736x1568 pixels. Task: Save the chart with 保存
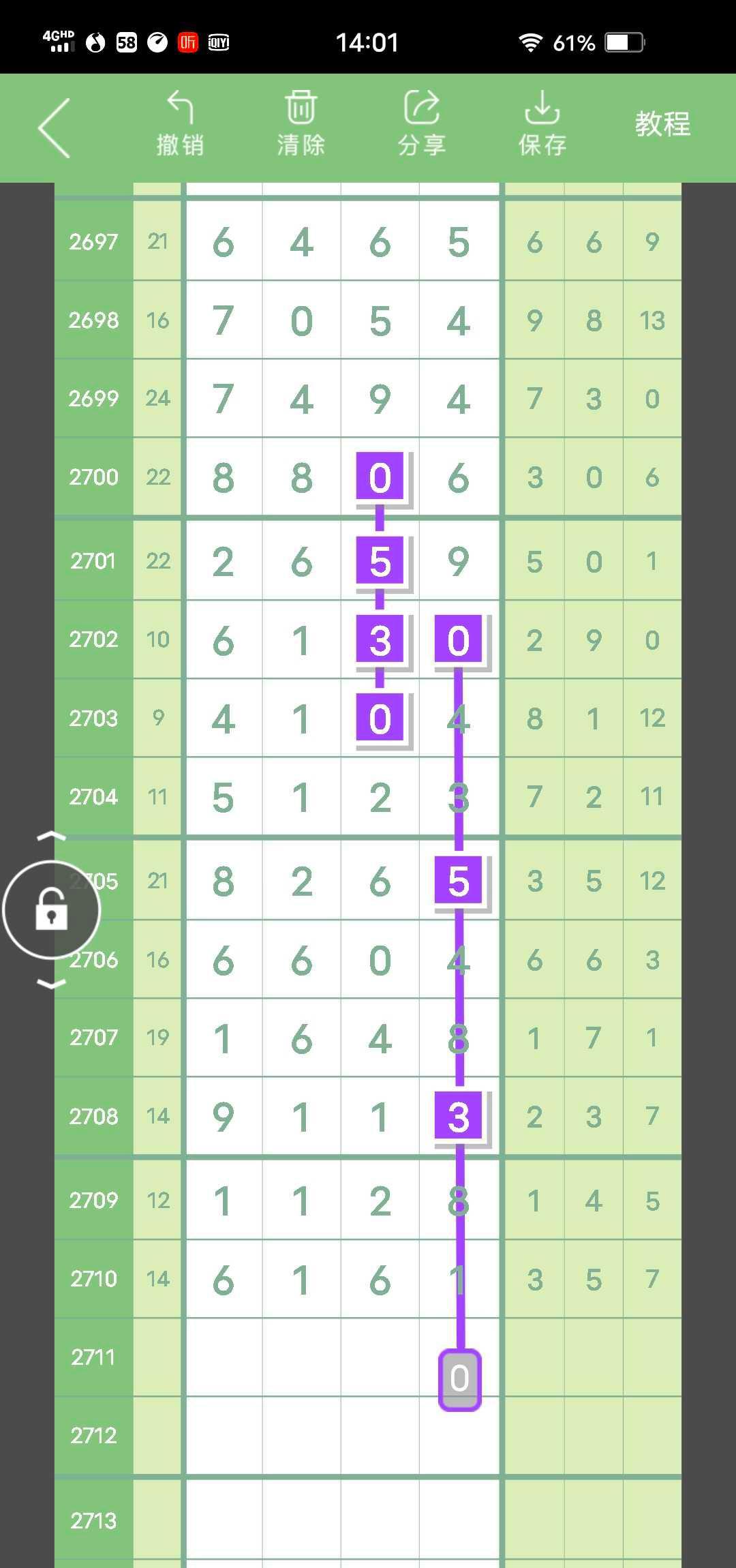click(x=542, y=125)
